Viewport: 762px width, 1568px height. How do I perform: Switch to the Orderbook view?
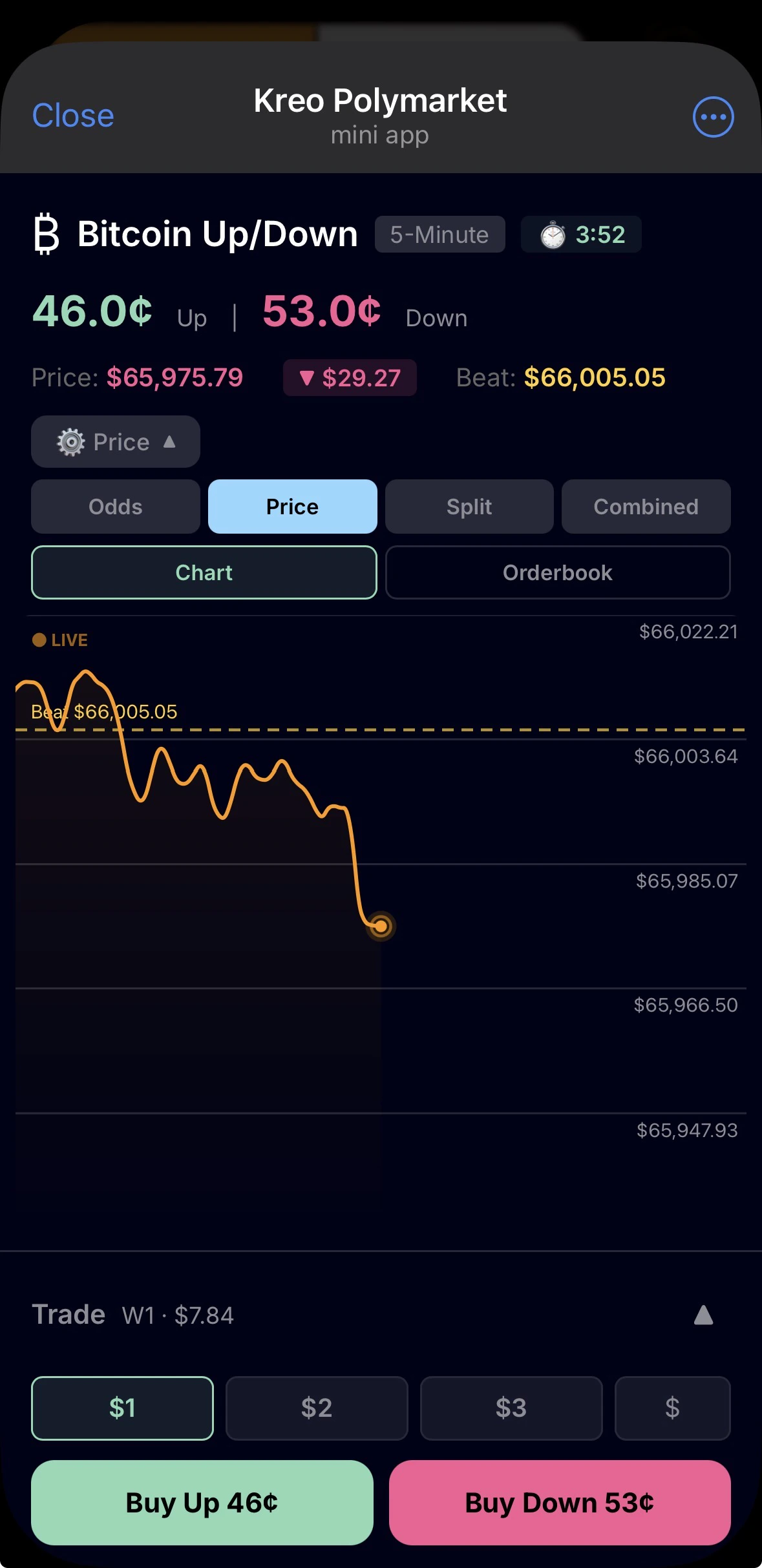click(556, 572)
